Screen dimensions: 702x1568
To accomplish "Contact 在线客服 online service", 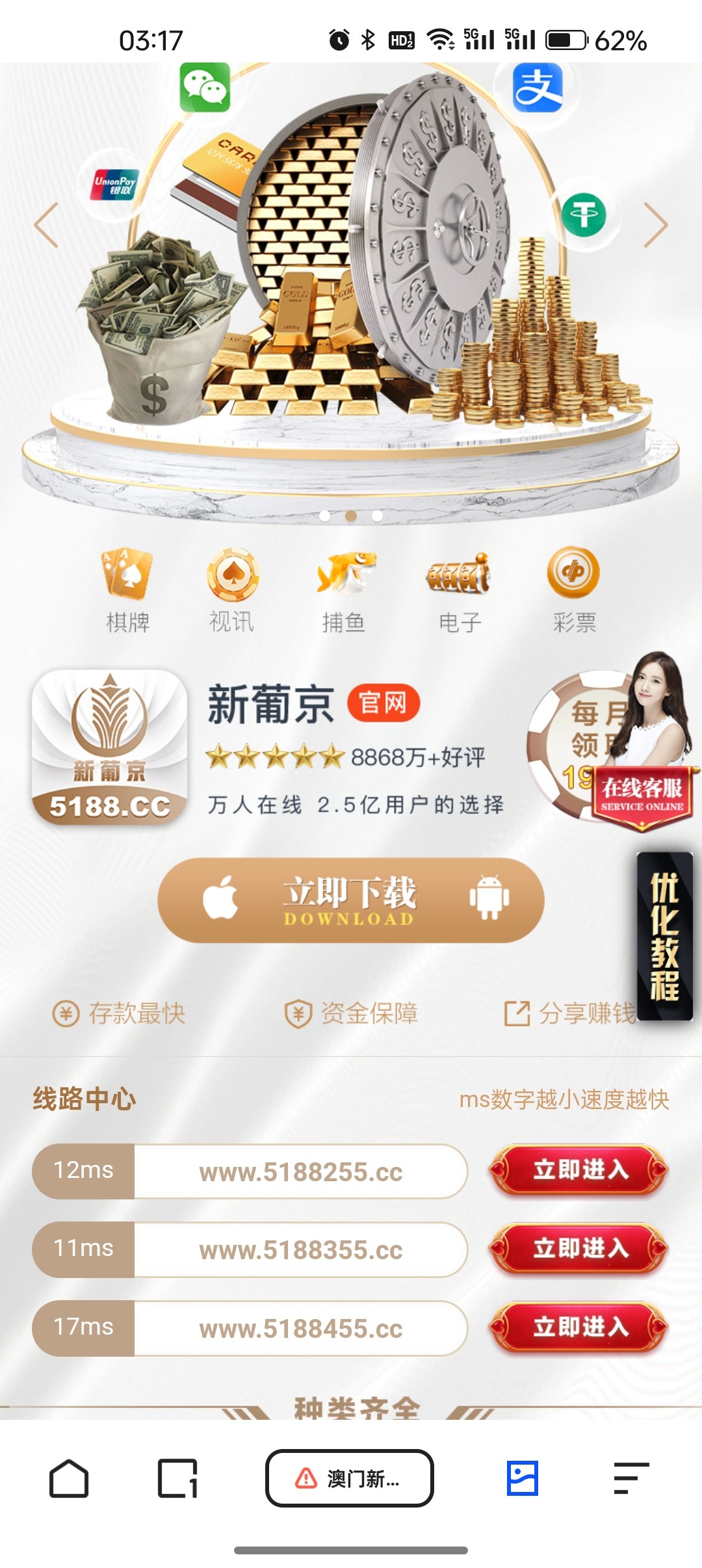I will [642, 796].
